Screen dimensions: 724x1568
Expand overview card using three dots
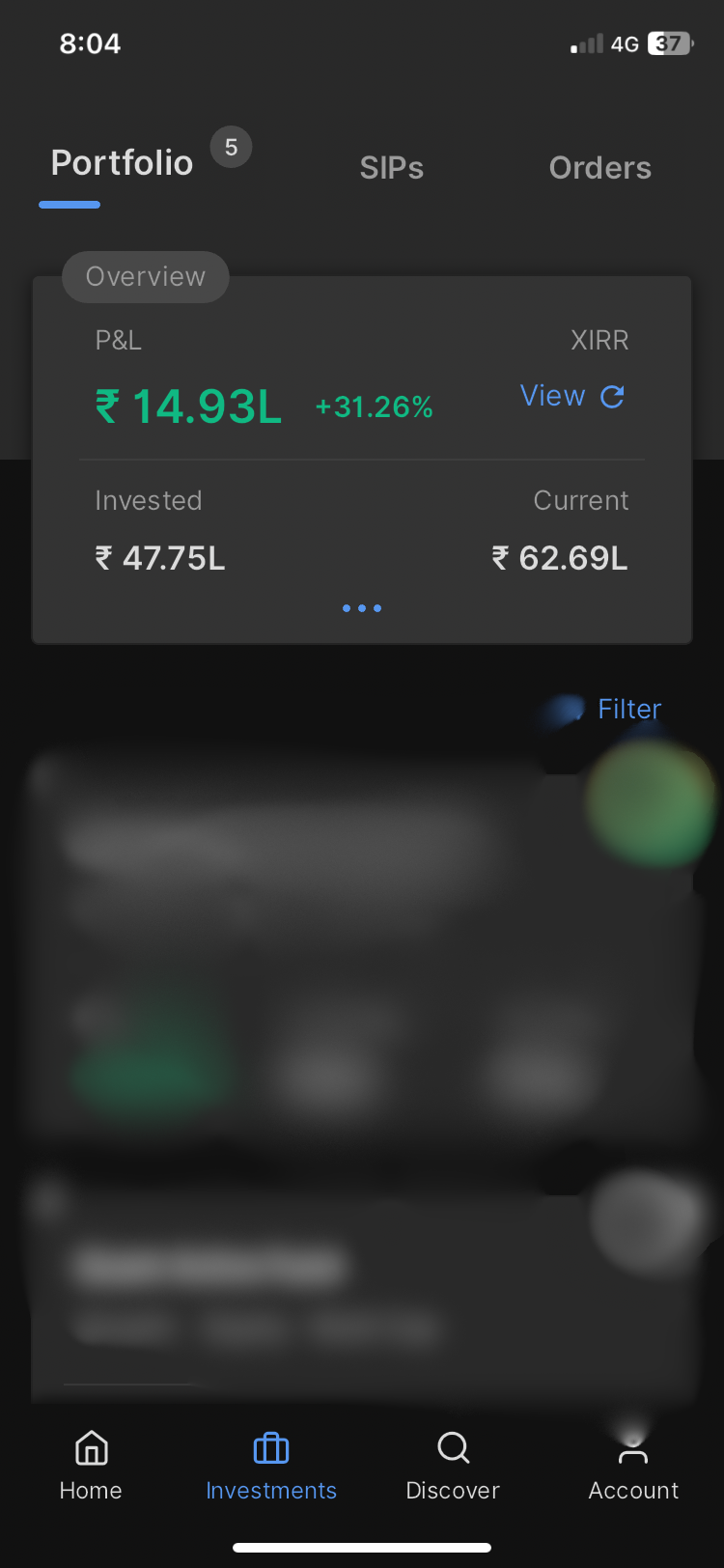click(x=362, y=608)
